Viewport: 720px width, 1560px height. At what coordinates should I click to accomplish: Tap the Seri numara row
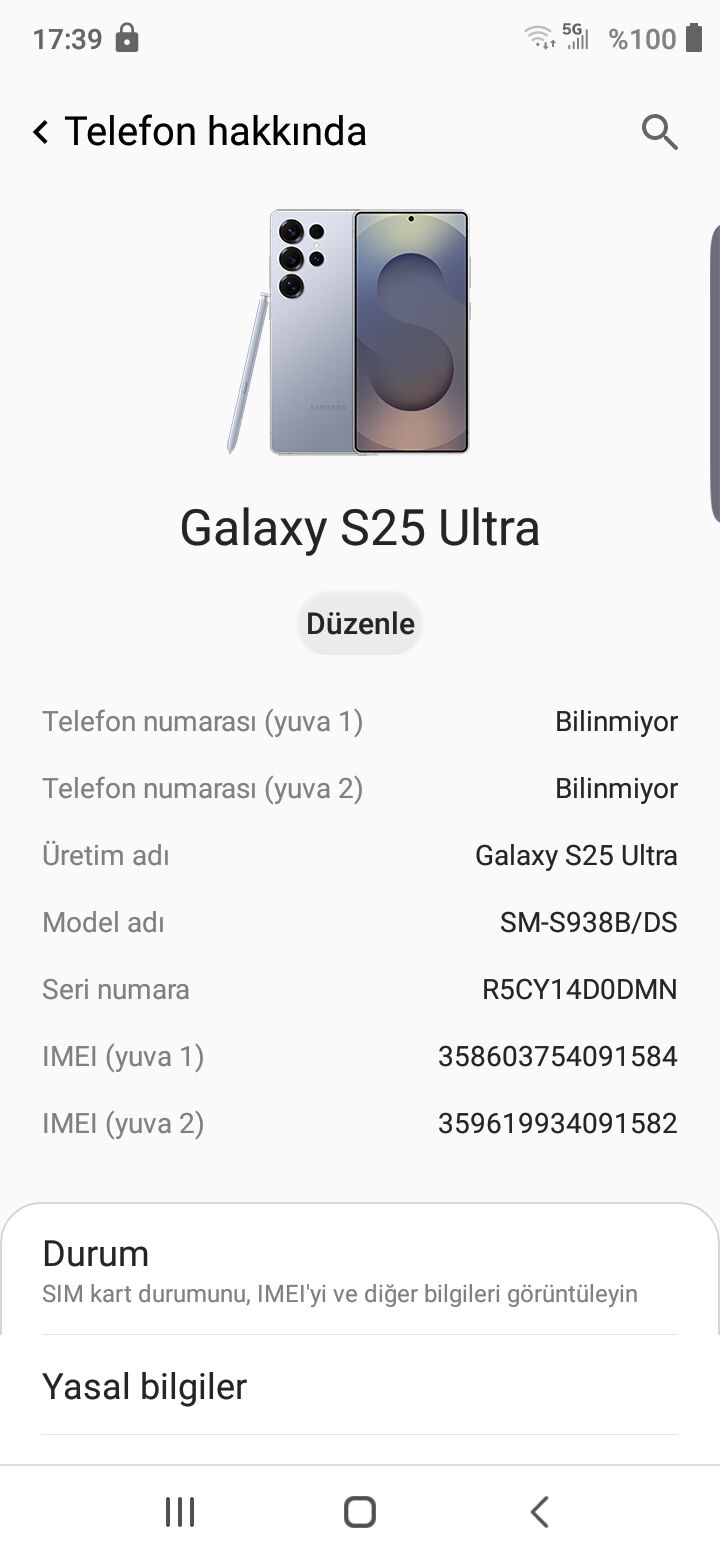(x=360, y=989)
